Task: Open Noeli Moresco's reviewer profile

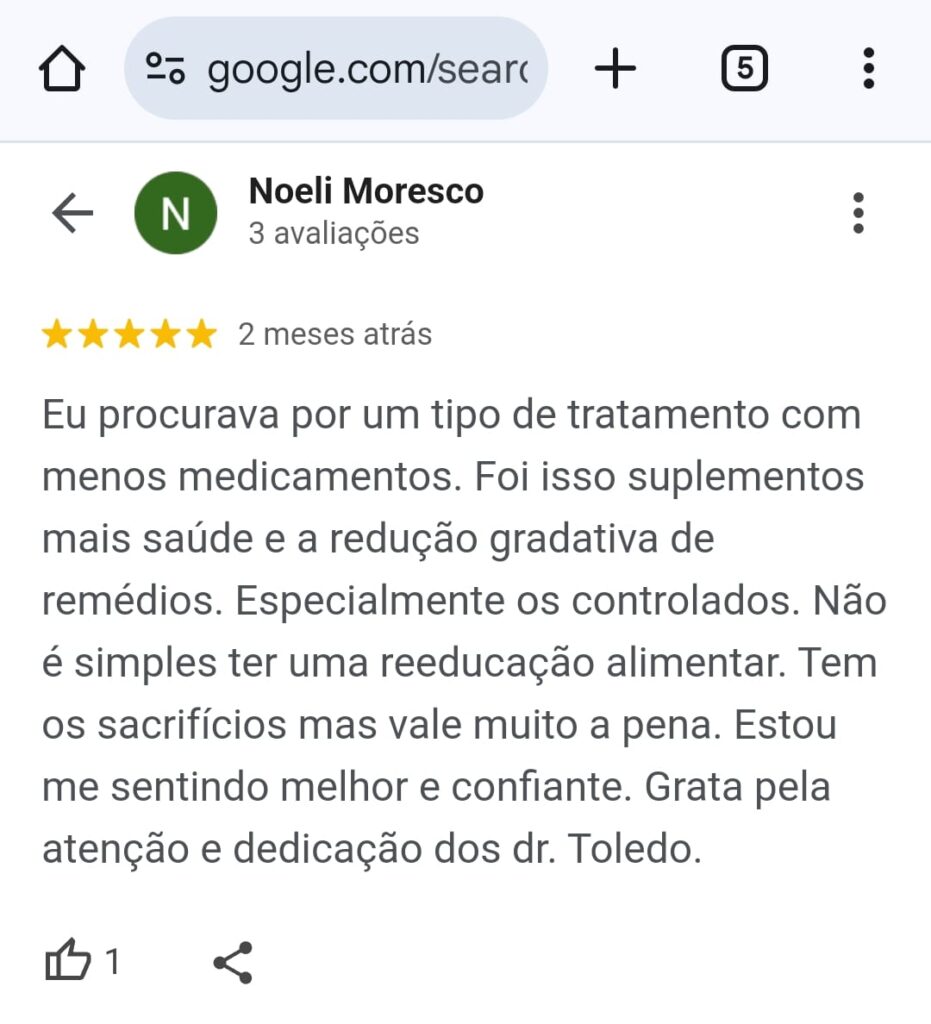Action: click(365, 192)
